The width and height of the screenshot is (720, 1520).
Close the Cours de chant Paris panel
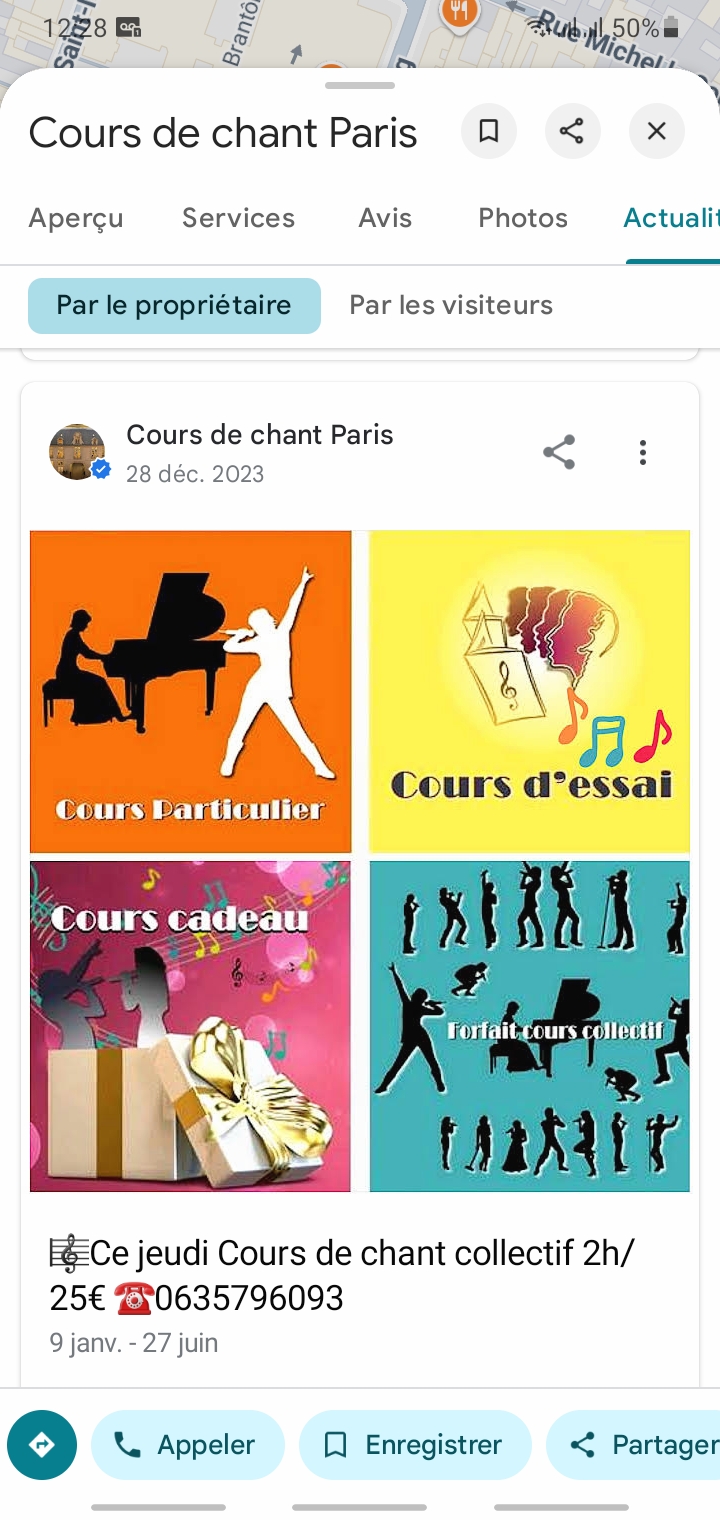click(656, 131)
